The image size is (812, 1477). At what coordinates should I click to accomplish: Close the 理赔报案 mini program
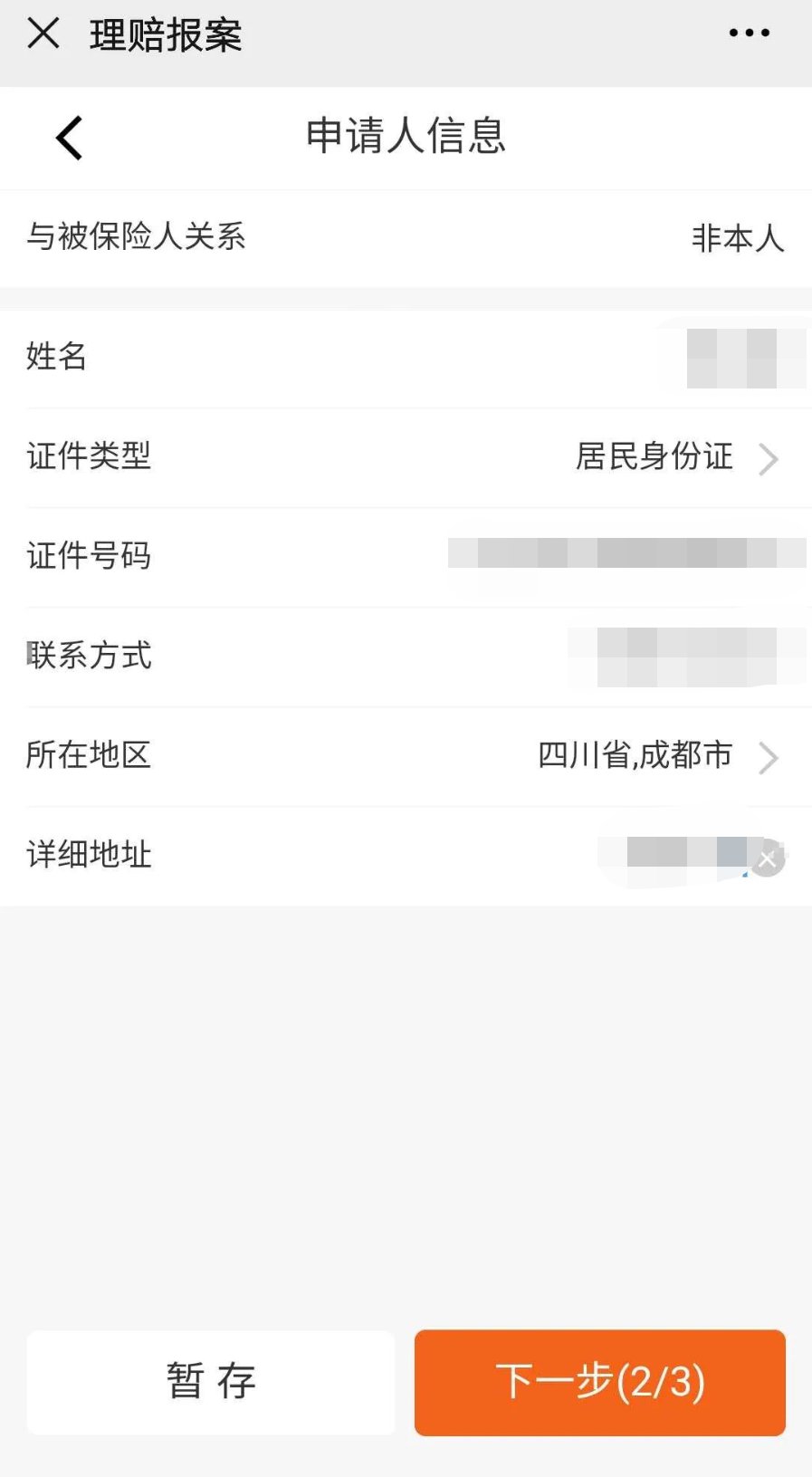point(43,34)
